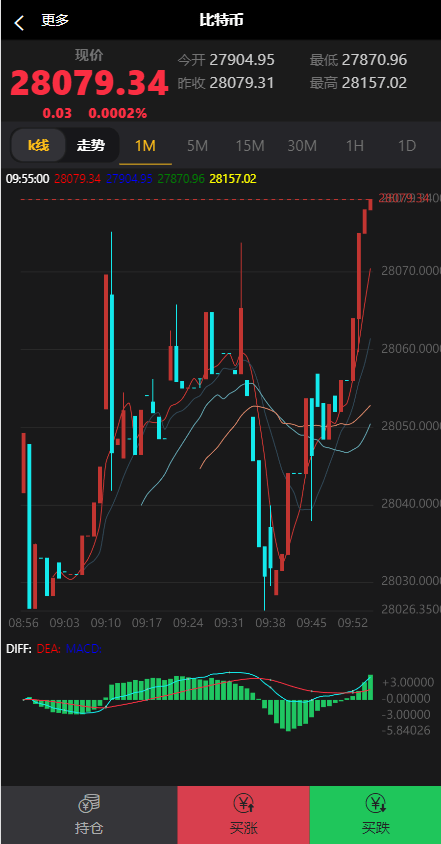Select the 1M interval tab
Image resolution: width=441 pixels, height=844 pixels.
coord(145,145)
